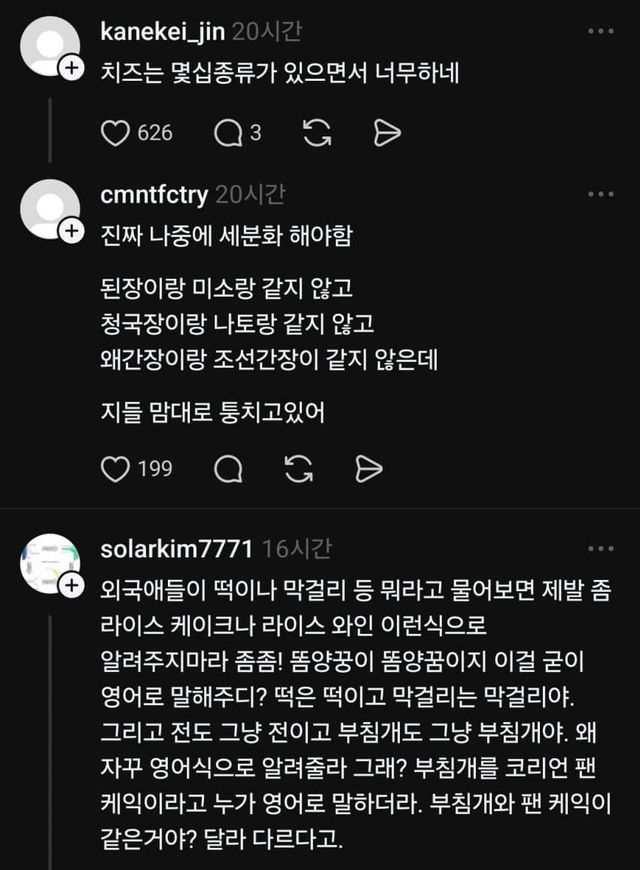Open kanekei_jin's profile from username

pos(163,32)
